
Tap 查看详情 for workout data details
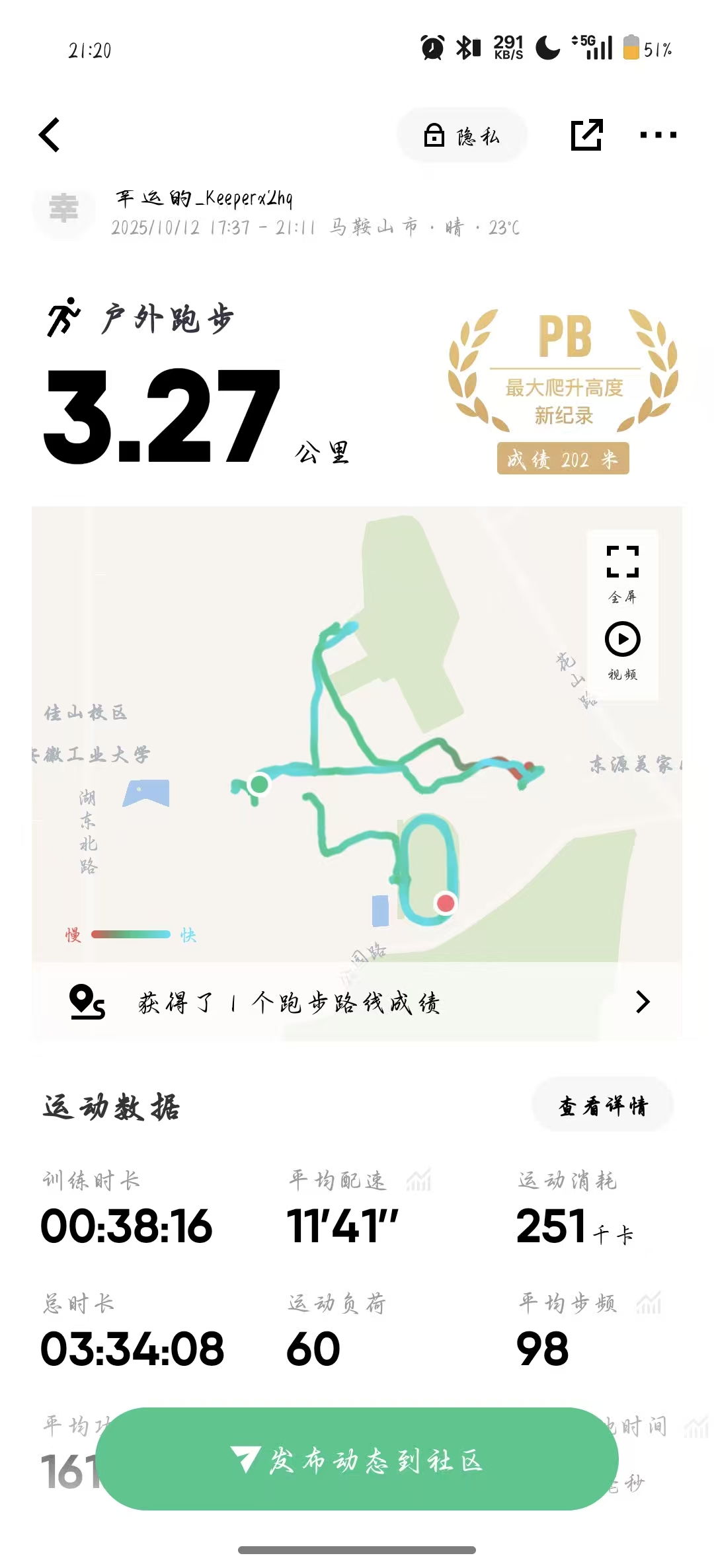point(603,1105)
